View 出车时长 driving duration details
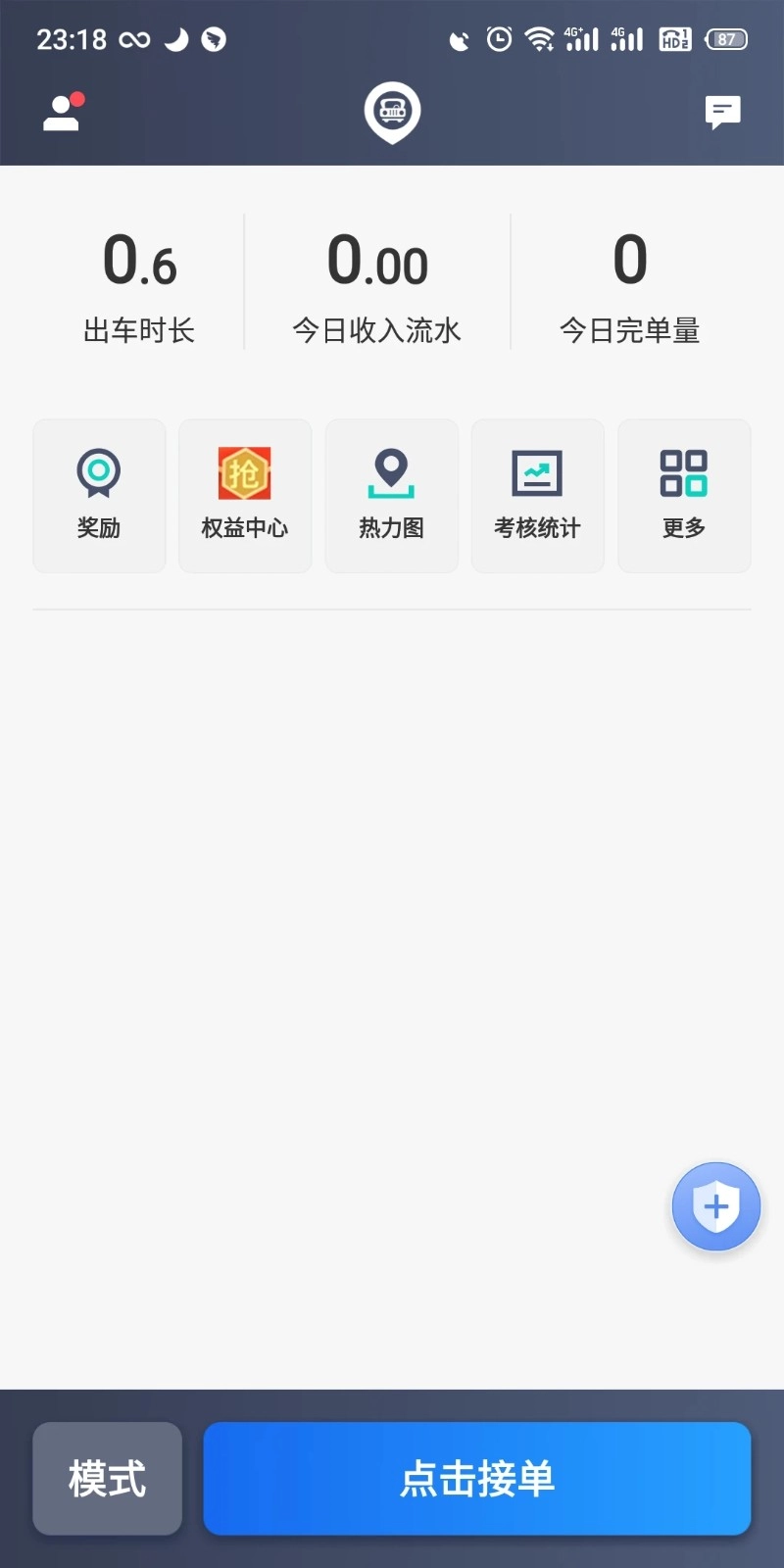The image size is (784, 1568). pos(139,284)
